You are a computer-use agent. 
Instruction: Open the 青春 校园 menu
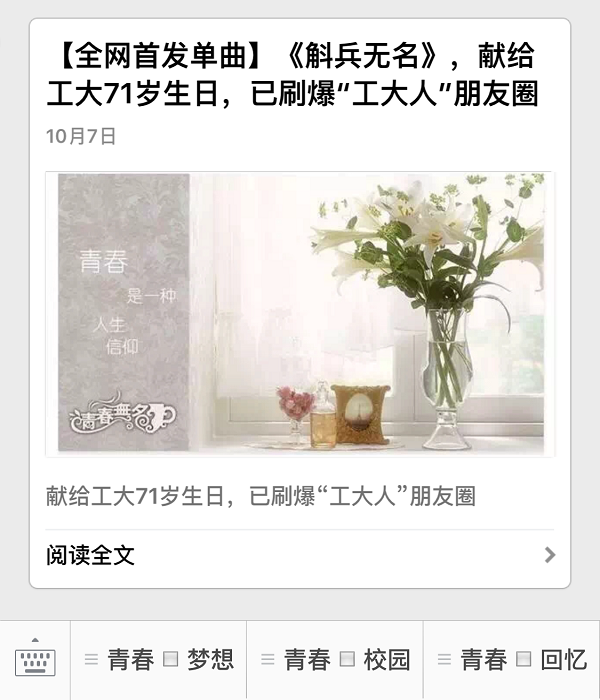(x=335, y=660)
